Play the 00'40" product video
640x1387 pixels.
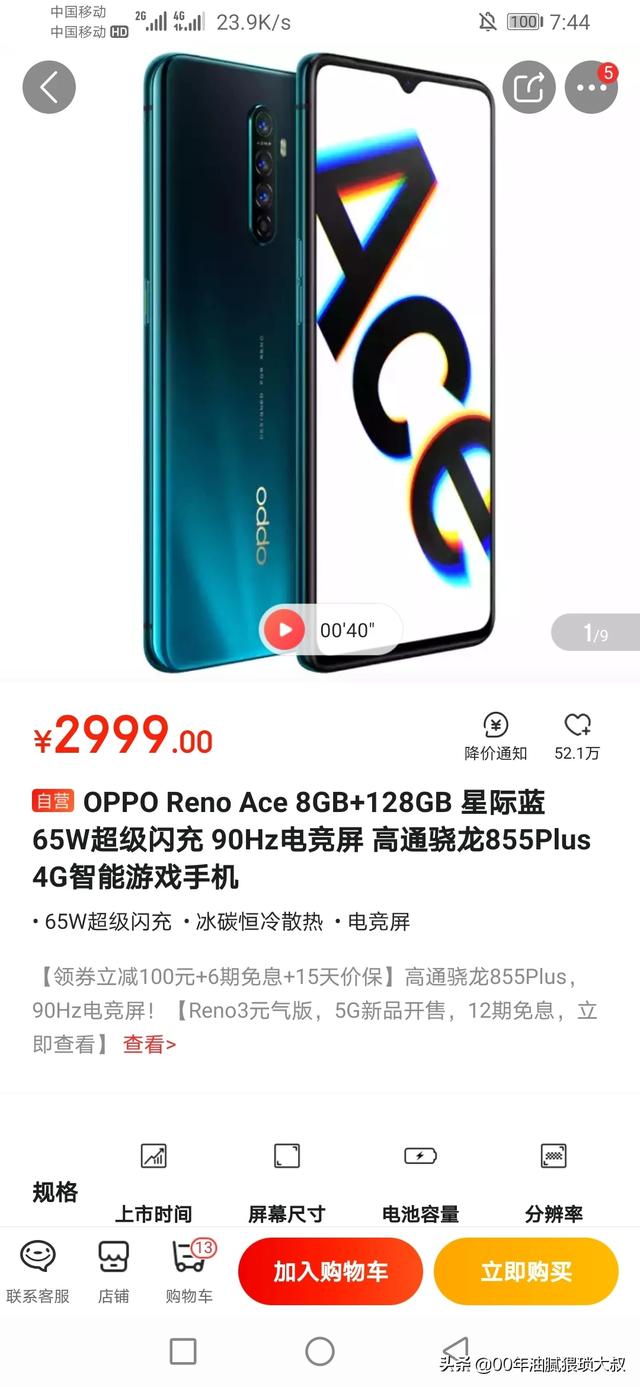click(286, 630)
